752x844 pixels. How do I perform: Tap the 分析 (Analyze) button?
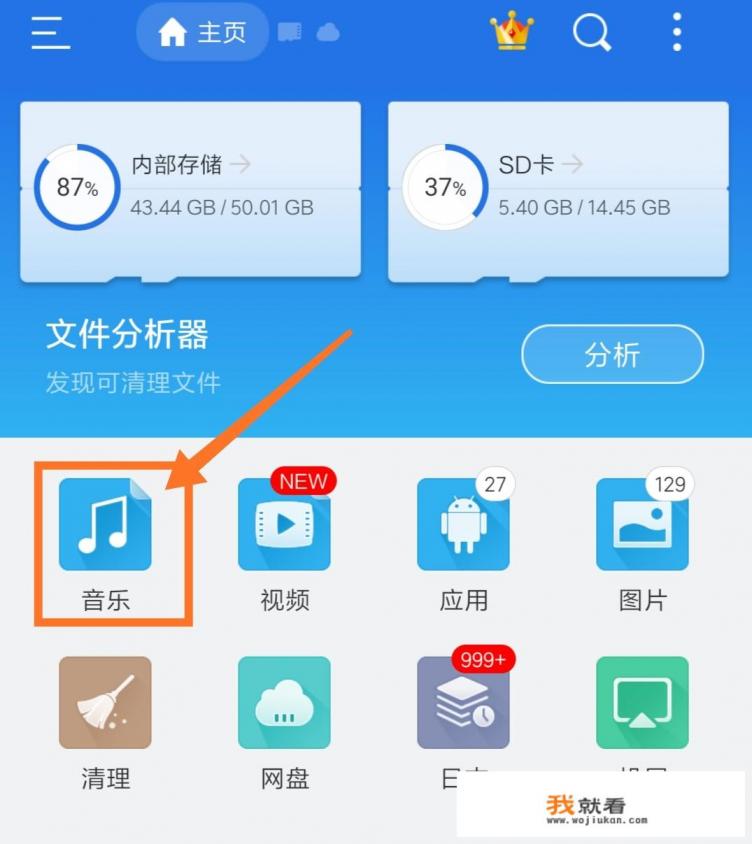coord(611,355)
